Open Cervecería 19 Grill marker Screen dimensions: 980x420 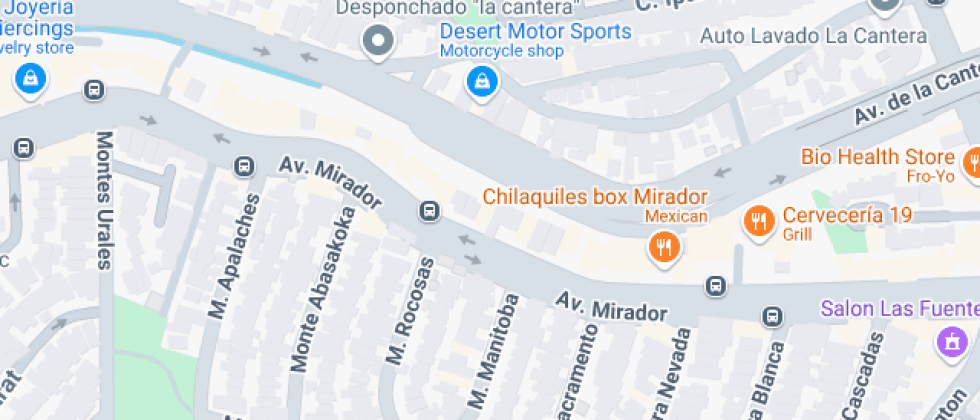pos(759,221)
